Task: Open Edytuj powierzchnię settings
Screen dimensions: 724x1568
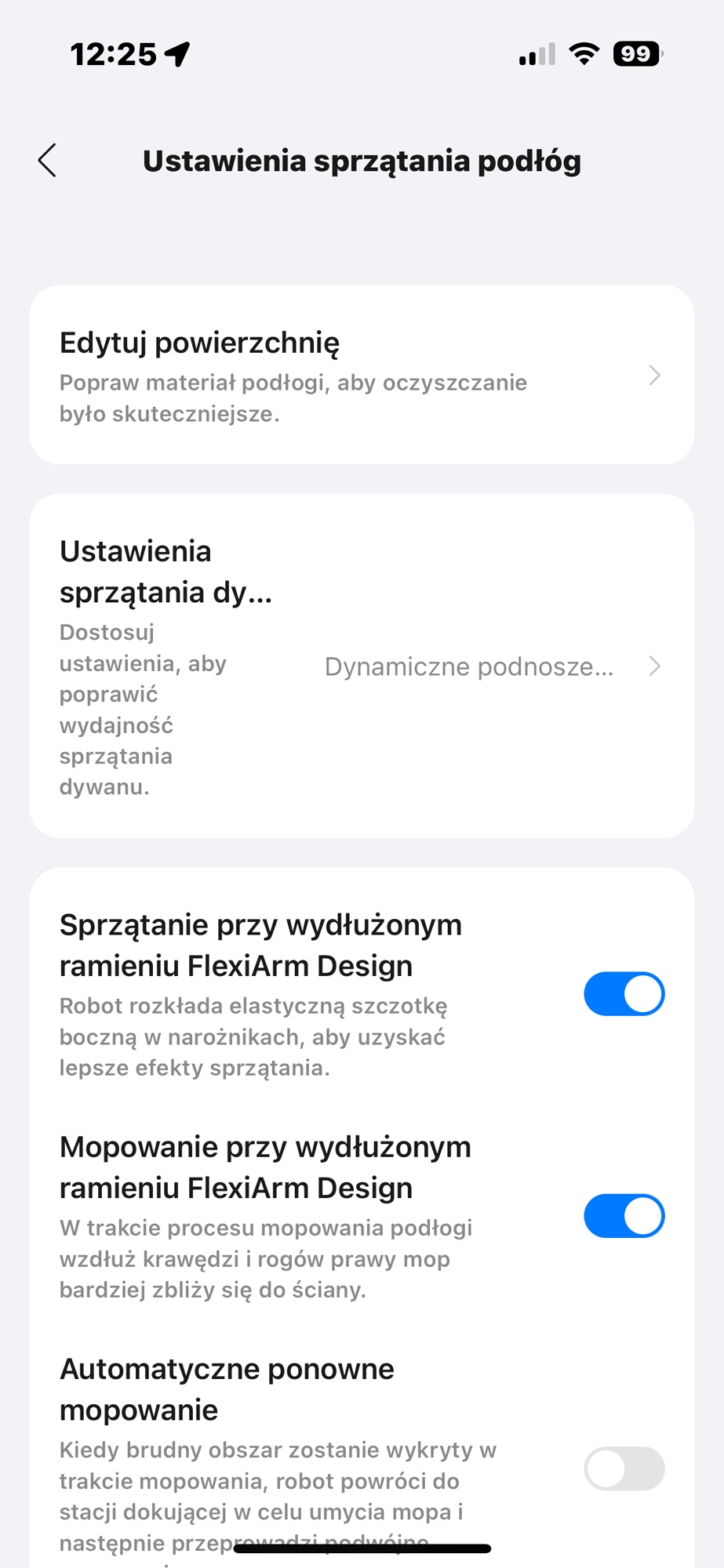Action: [x=362, y=376]
